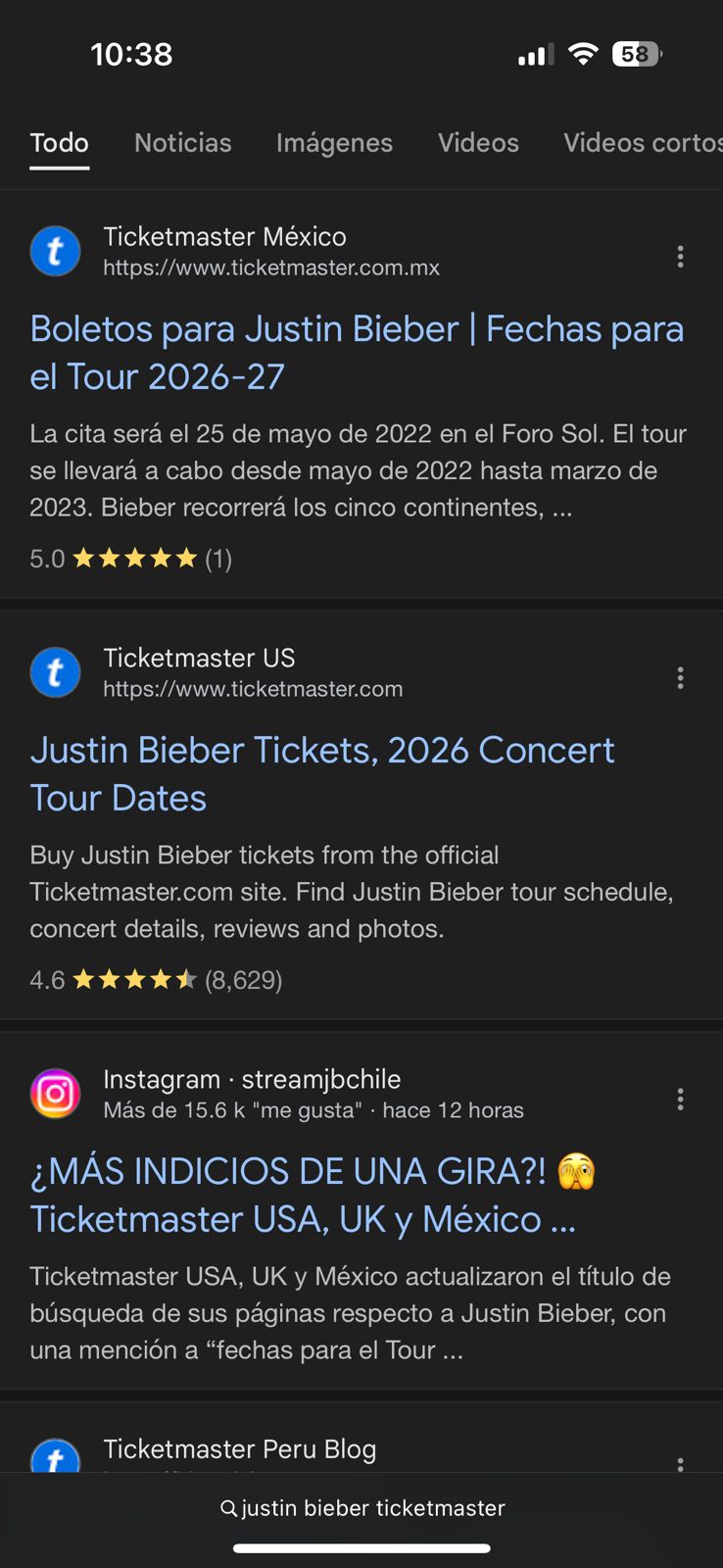Select the Imágenes tab

(x=334, y=143)
